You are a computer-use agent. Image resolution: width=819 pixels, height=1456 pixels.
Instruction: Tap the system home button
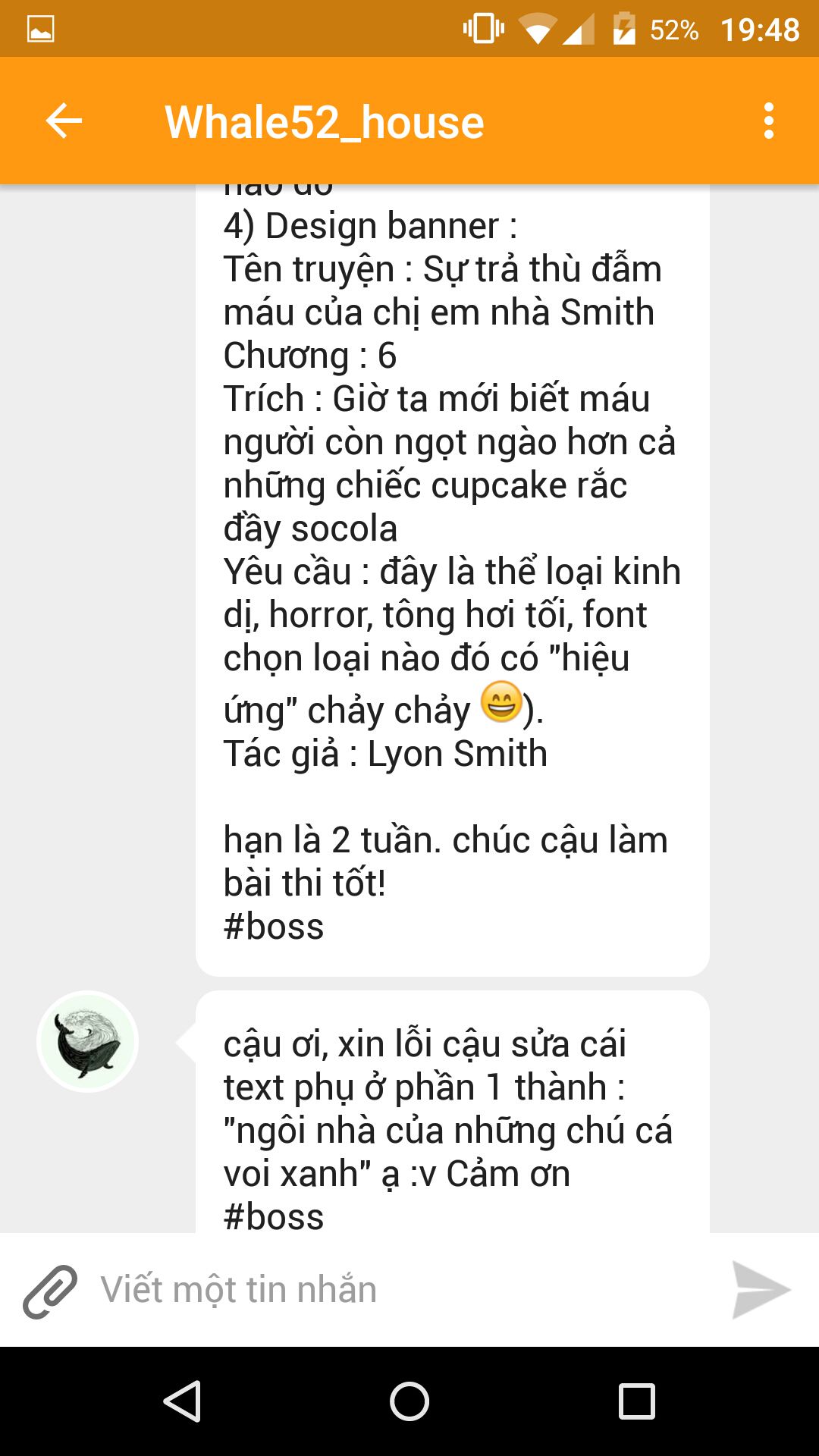point(409,1401)
